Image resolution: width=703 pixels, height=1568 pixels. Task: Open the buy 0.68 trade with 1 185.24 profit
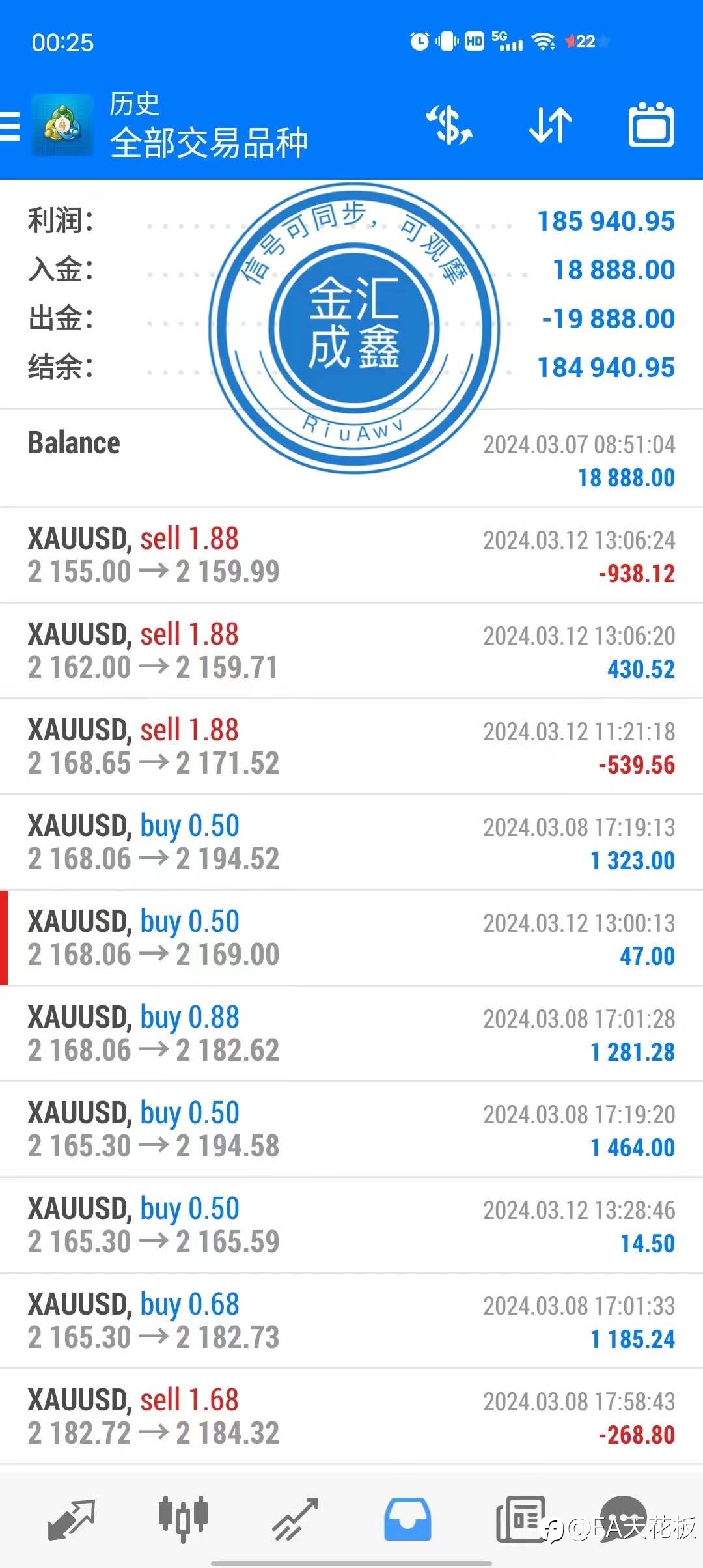point(351,1321)
